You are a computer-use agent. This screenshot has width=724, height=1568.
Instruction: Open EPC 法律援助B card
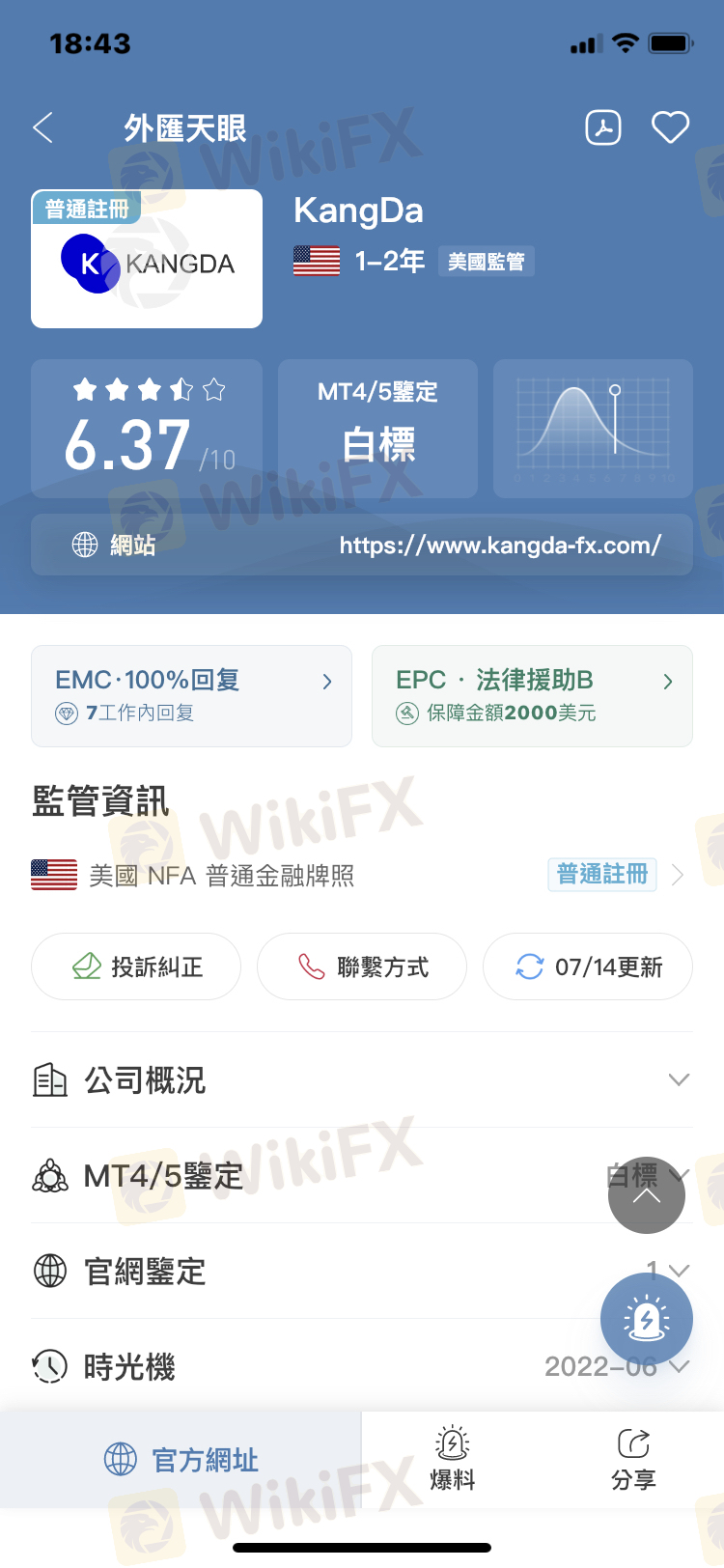pyautogui.click(x=532, y=696)
